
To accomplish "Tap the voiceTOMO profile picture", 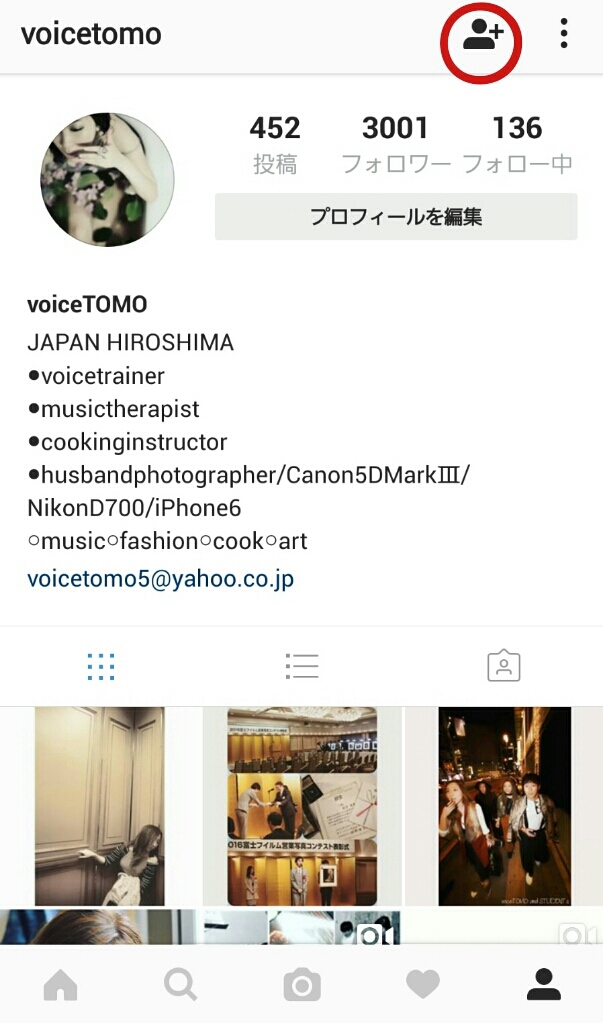I will [107, 180].
